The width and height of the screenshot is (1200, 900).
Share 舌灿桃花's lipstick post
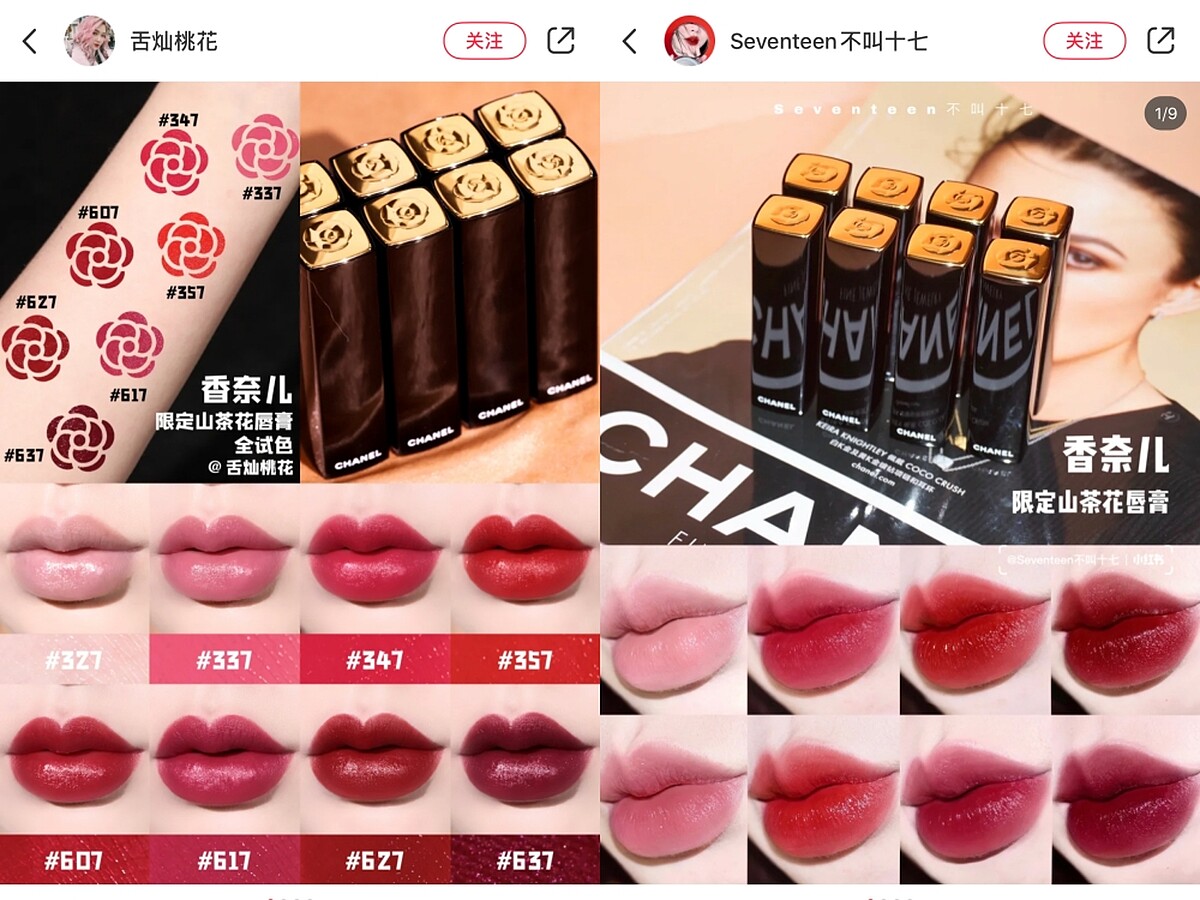coord(561,41)
